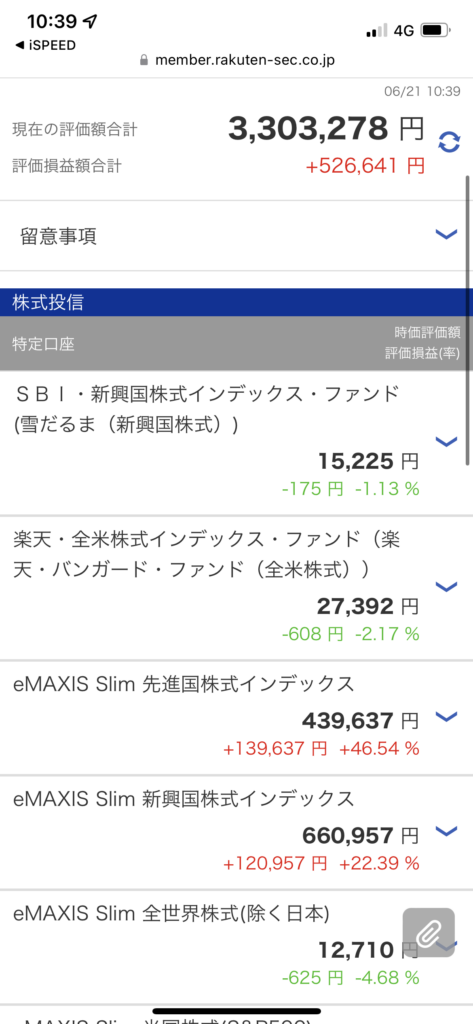Expand eMAXIS Slim 先進国株式インデックス details

tap(446, 716)
